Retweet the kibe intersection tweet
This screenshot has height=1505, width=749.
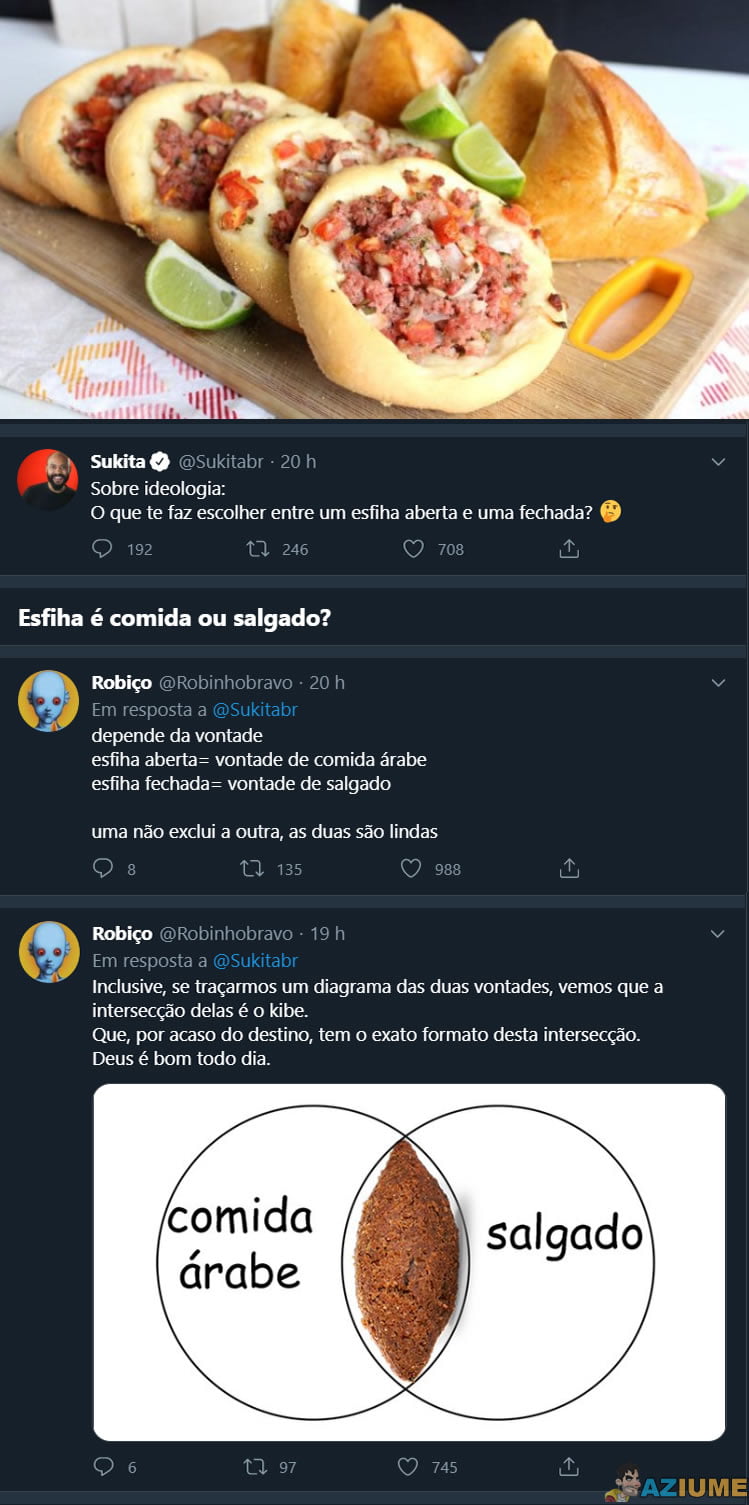(257, 1466)
